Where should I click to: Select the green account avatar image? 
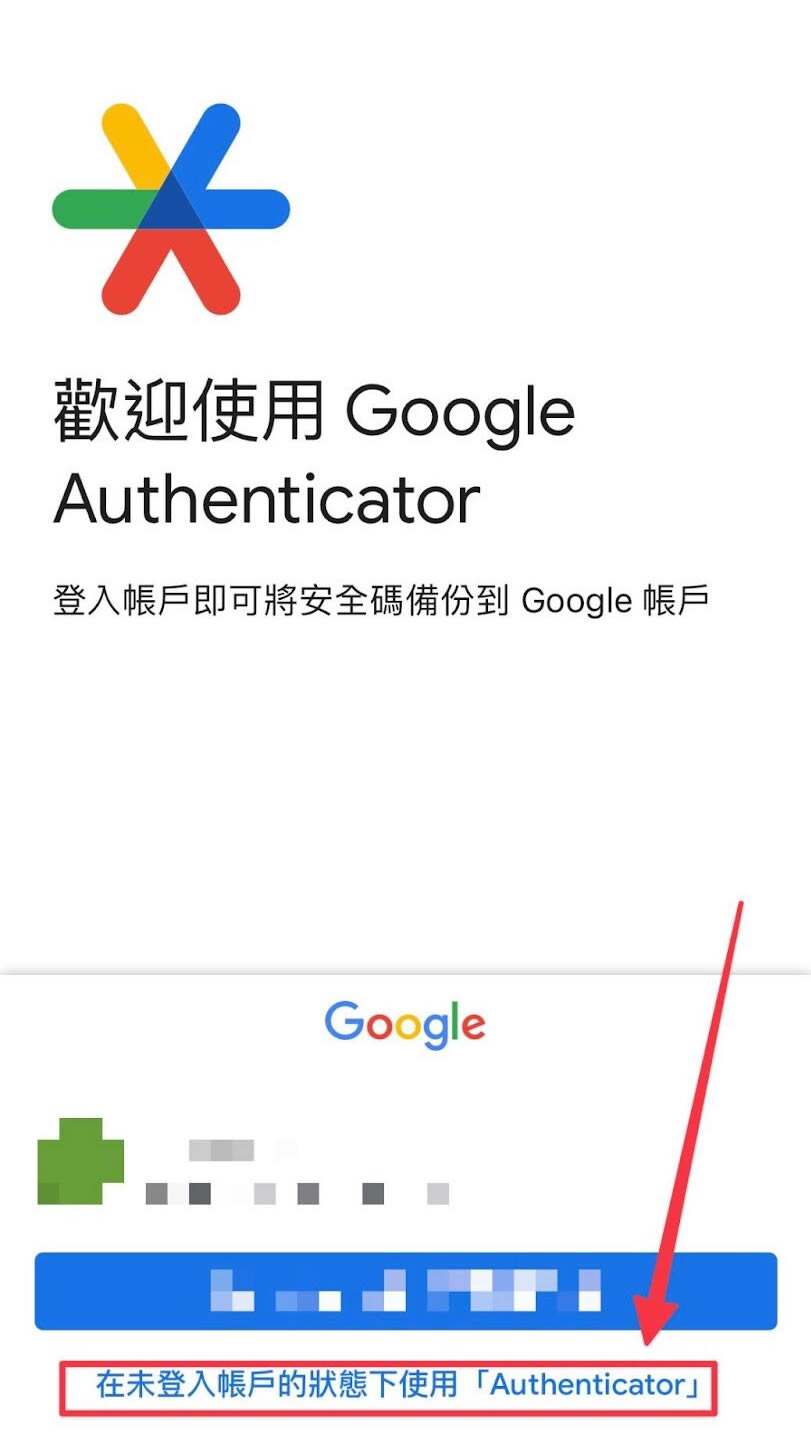[x=78, y=1163]
